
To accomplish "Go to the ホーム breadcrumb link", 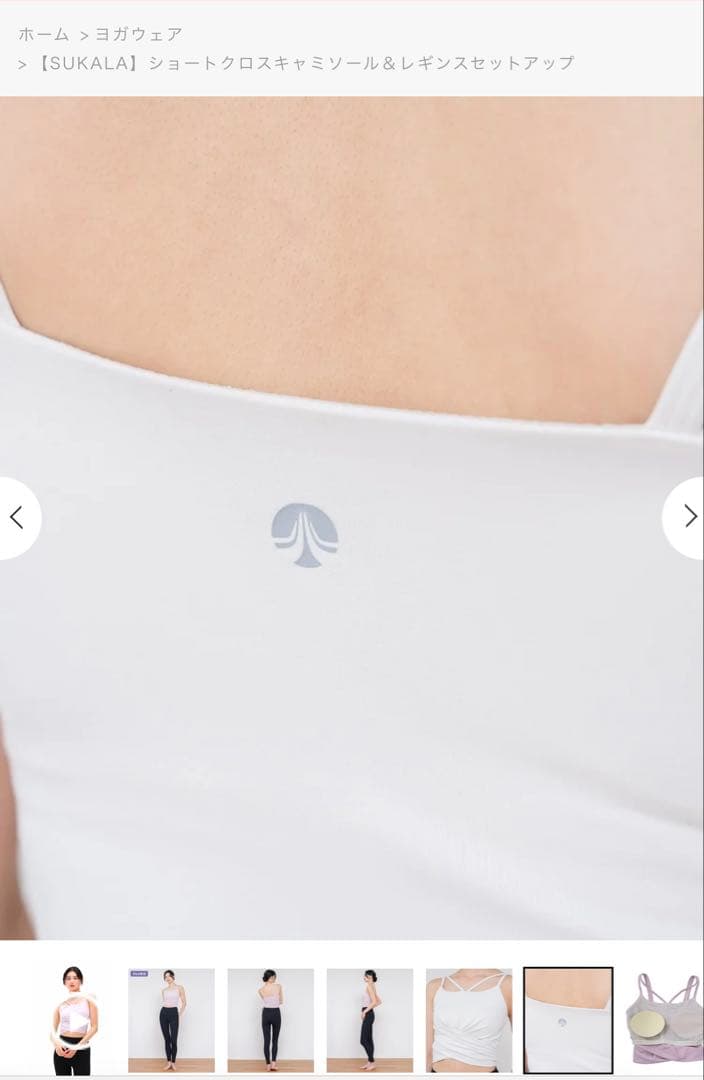I will [x=44, y=34].
